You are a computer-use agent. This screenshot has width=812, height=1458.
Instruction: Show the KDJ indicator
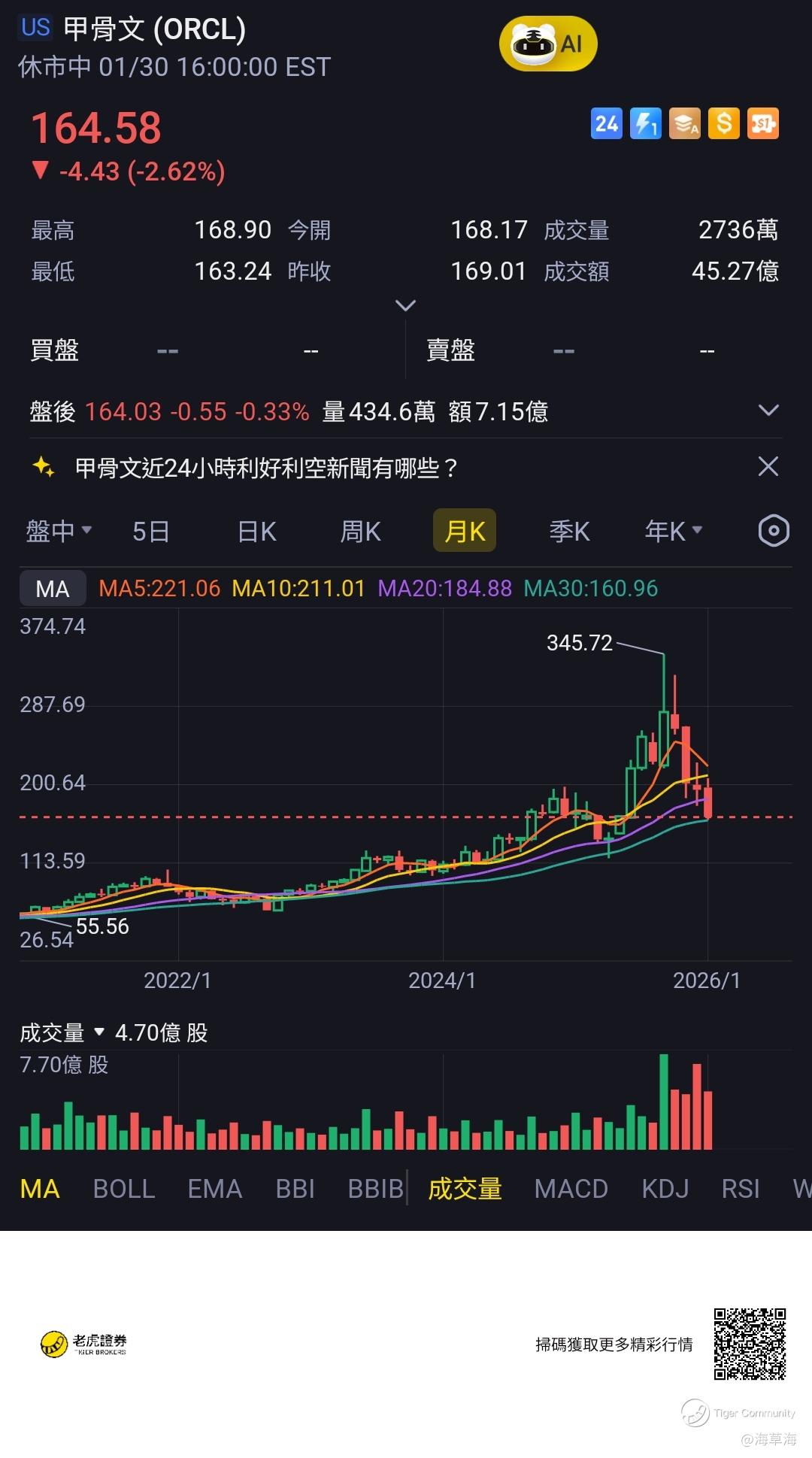tap(665, 1189)
